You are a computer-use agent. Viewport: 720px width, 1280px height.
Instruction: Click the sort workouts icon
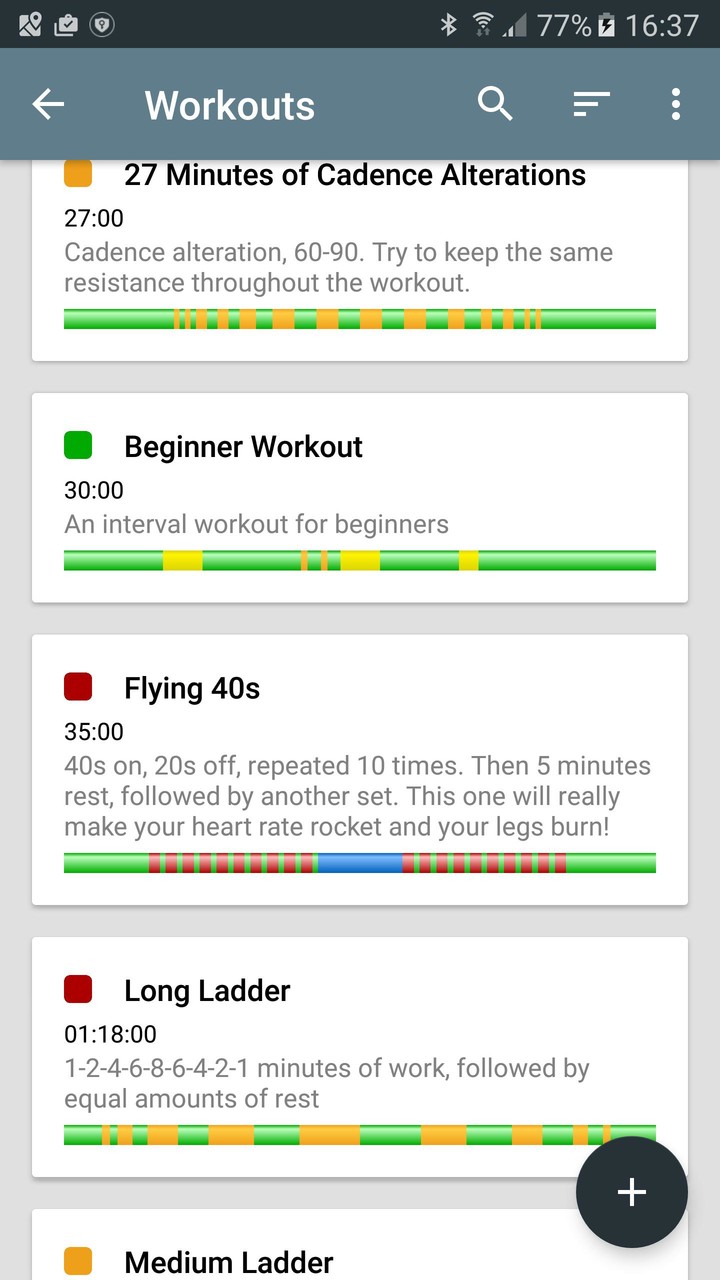click(x=591, y=103)
